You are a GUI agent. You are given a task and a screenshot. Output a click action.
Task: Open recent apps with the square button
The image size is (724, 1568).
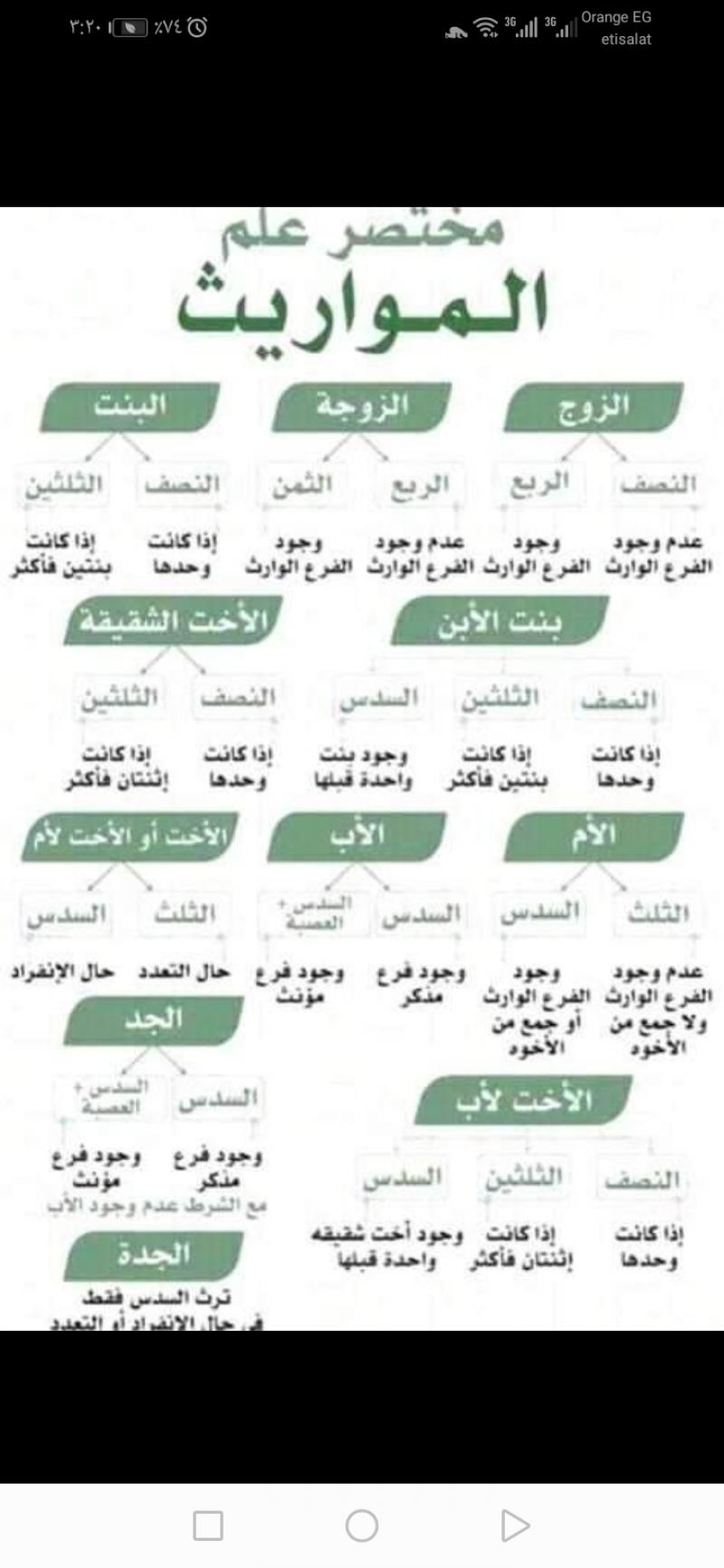pyautogui.click(x=208, y=1525)
